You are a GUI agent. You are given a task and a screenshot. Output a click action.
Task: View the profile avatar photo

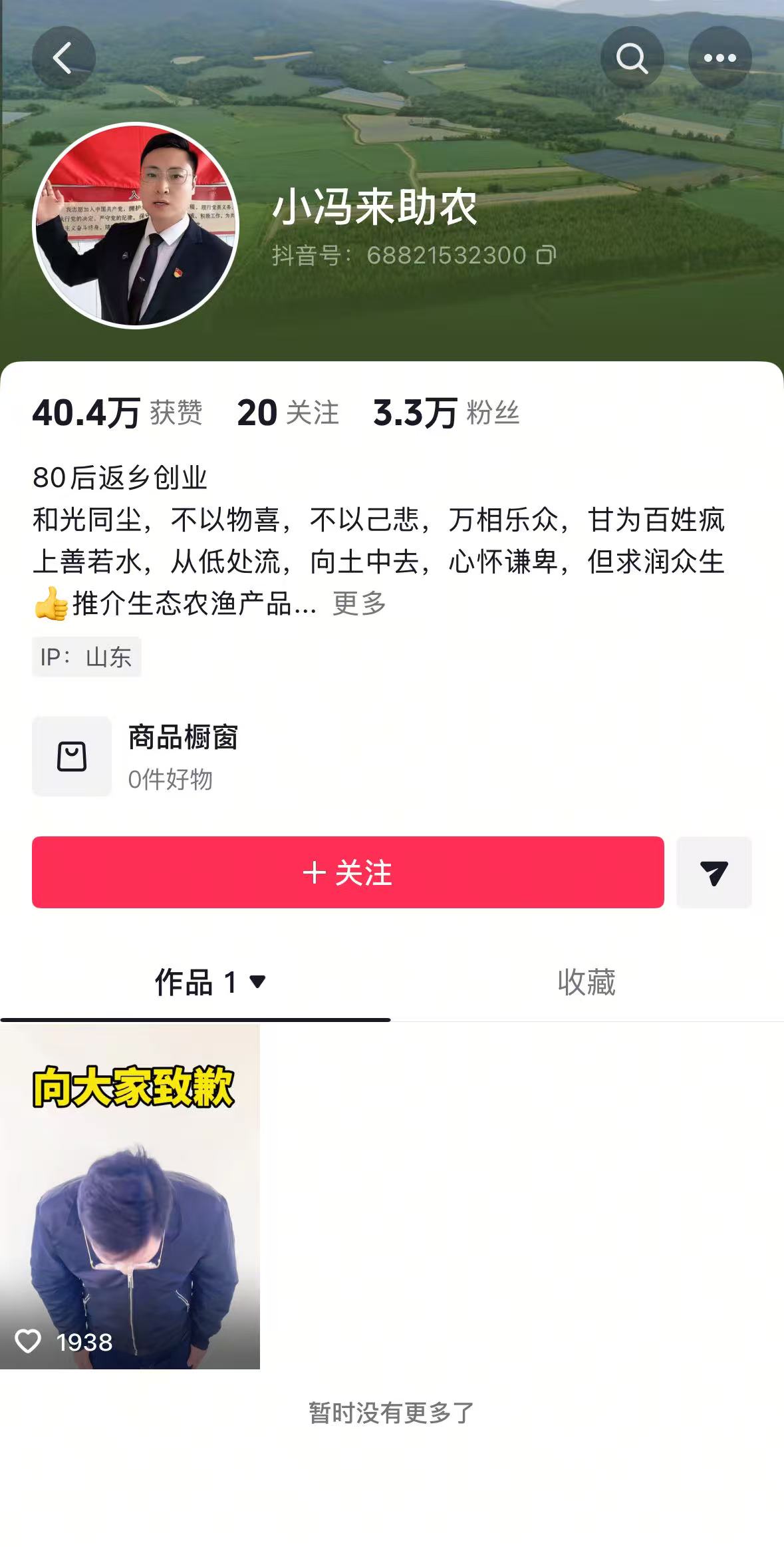click(x=136, y=226)
